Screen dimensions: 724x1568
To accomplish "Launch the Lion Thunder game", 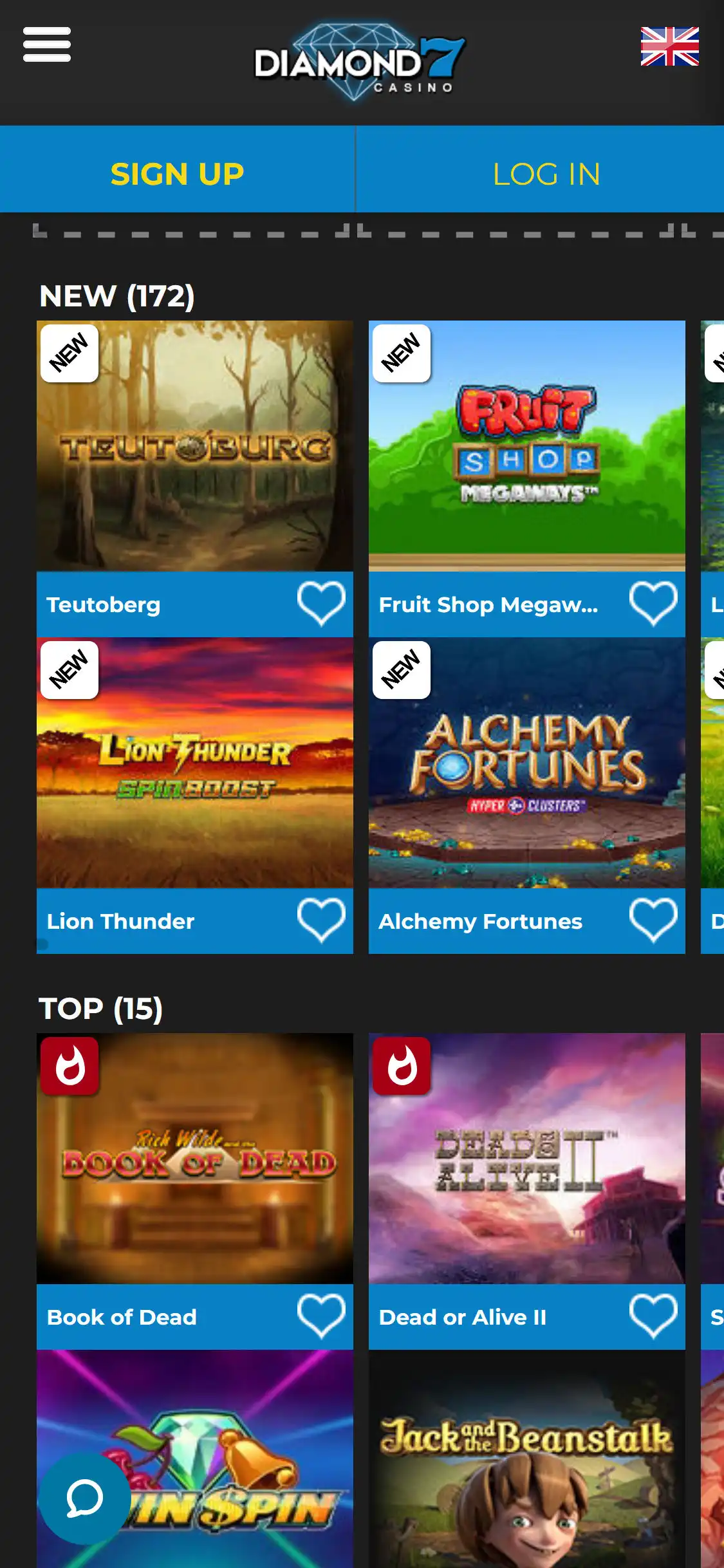I will [194, 763].
